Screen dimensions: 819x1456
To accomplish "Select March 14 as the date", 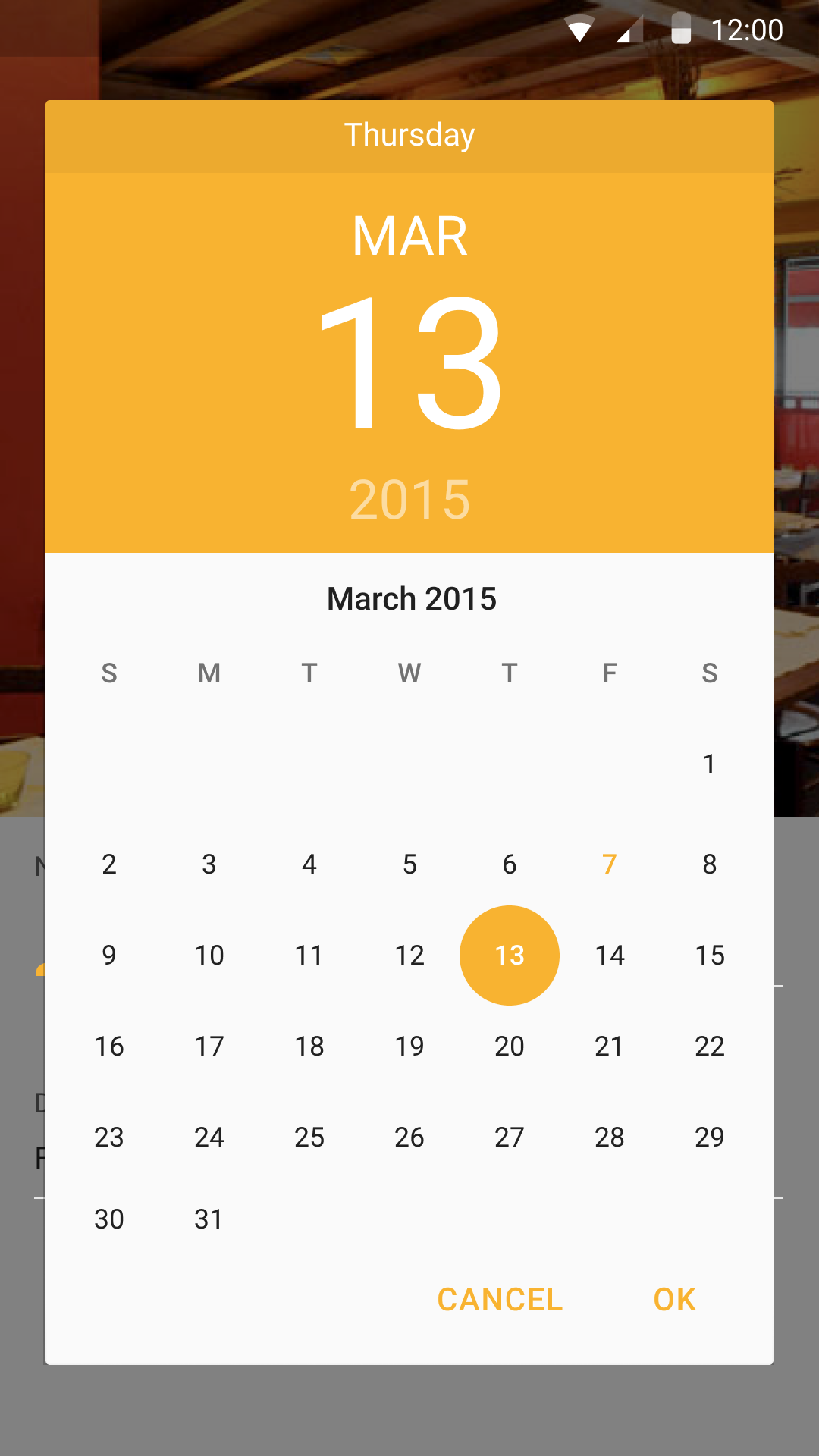I will [610, 955].
